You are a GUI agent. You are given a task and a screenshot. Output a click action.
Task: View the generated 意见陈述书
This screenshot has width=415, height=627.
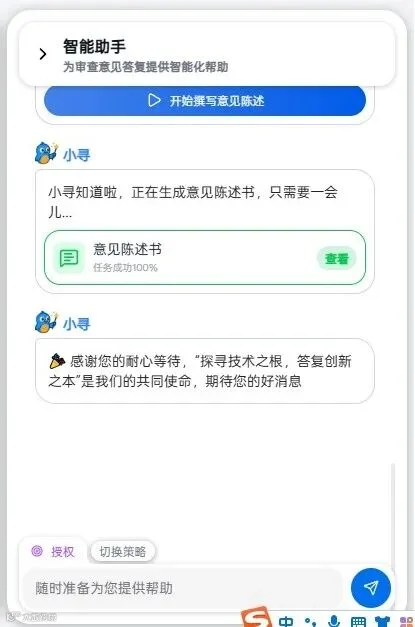[x=336, y=259]
